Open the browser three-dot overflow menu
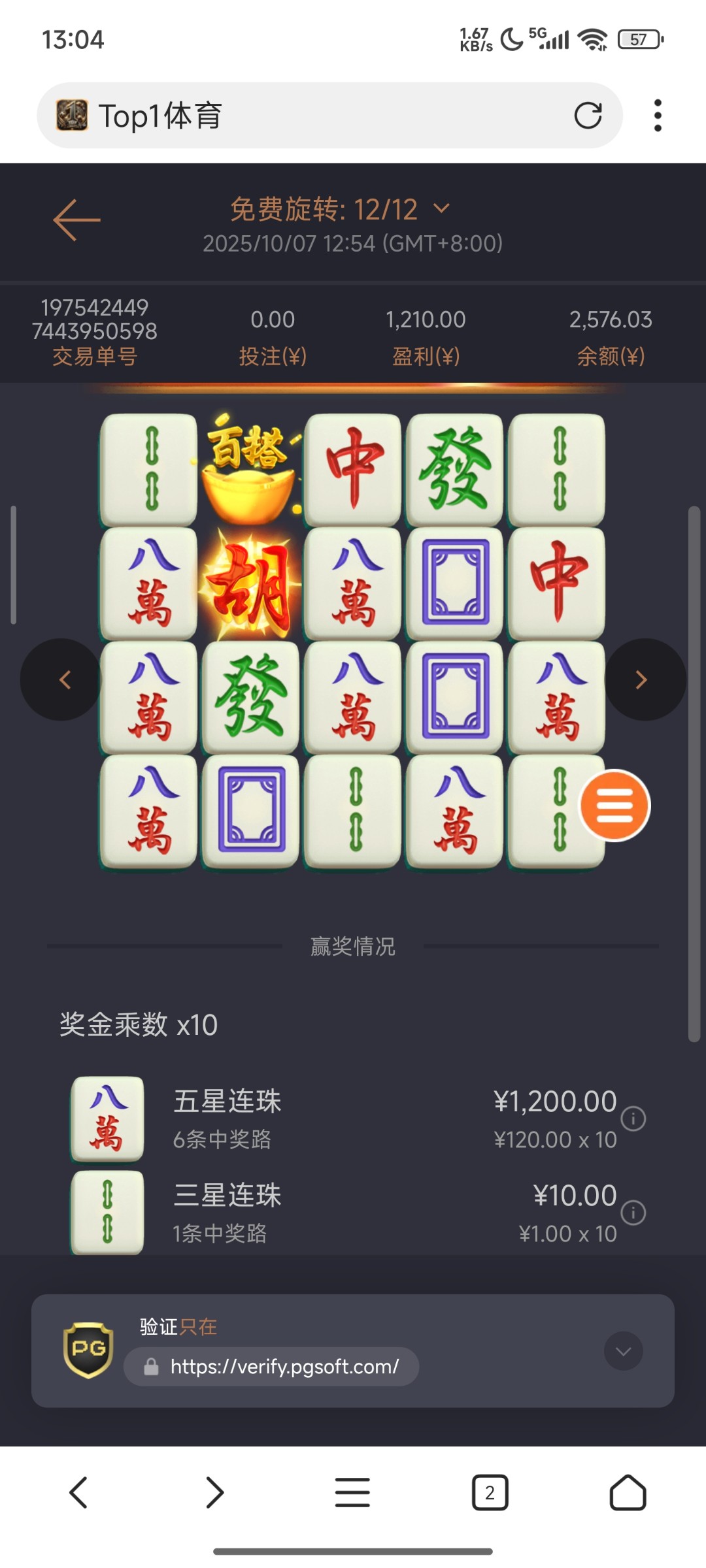 click(x=658, y=115)
